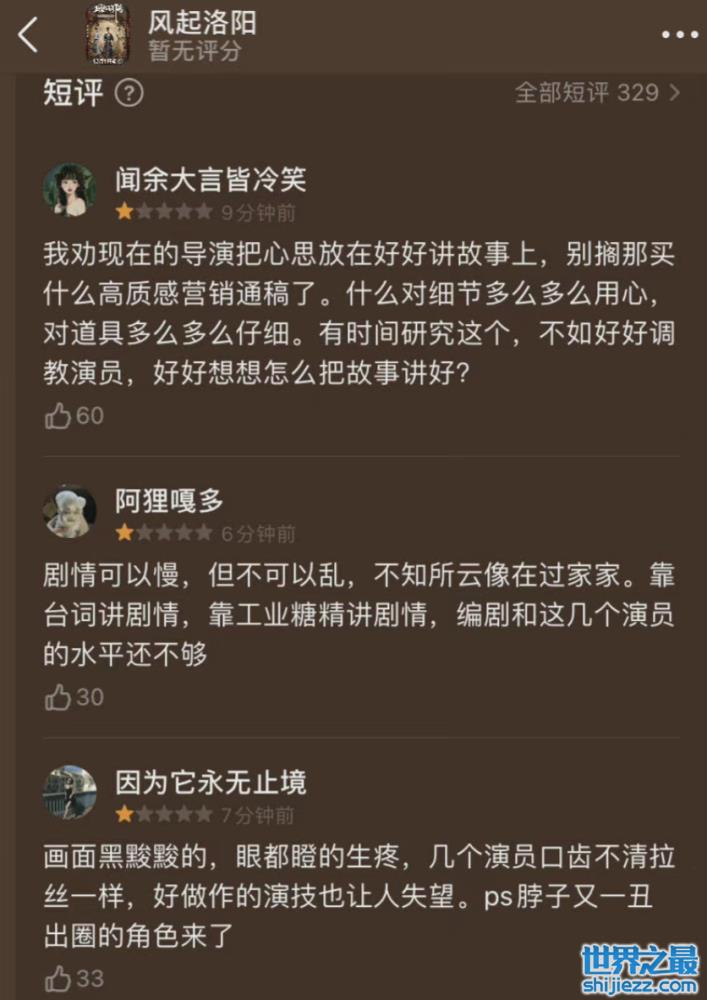This screenshot has height=1000, width=707.
Task: View all 329 short reviews
Action: [597, 93]
